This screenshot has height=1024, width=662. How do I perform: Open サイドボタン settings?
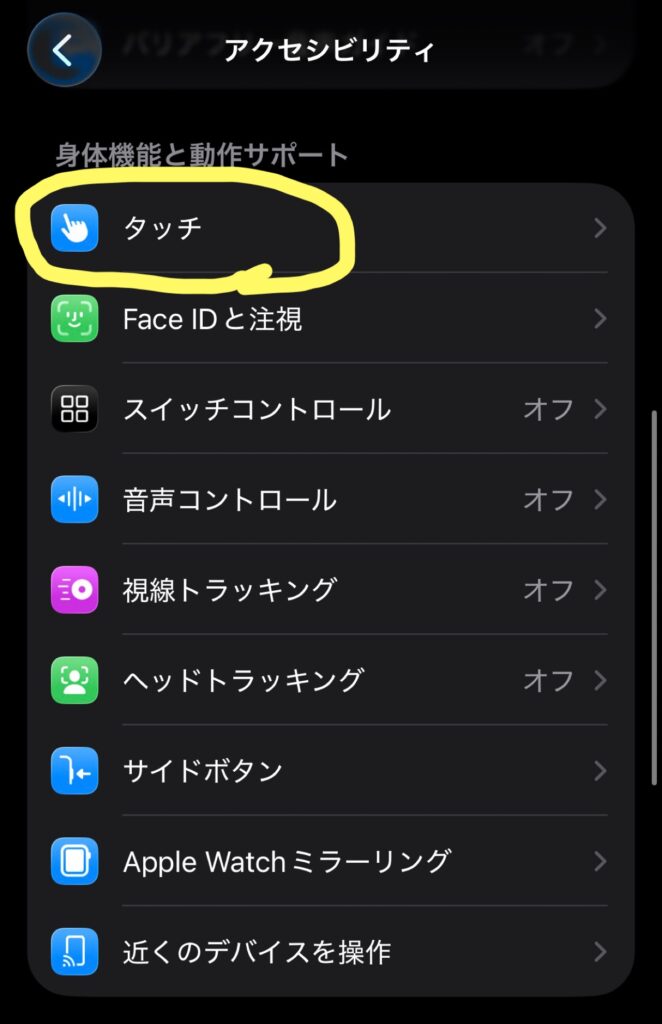coord(330,771)
